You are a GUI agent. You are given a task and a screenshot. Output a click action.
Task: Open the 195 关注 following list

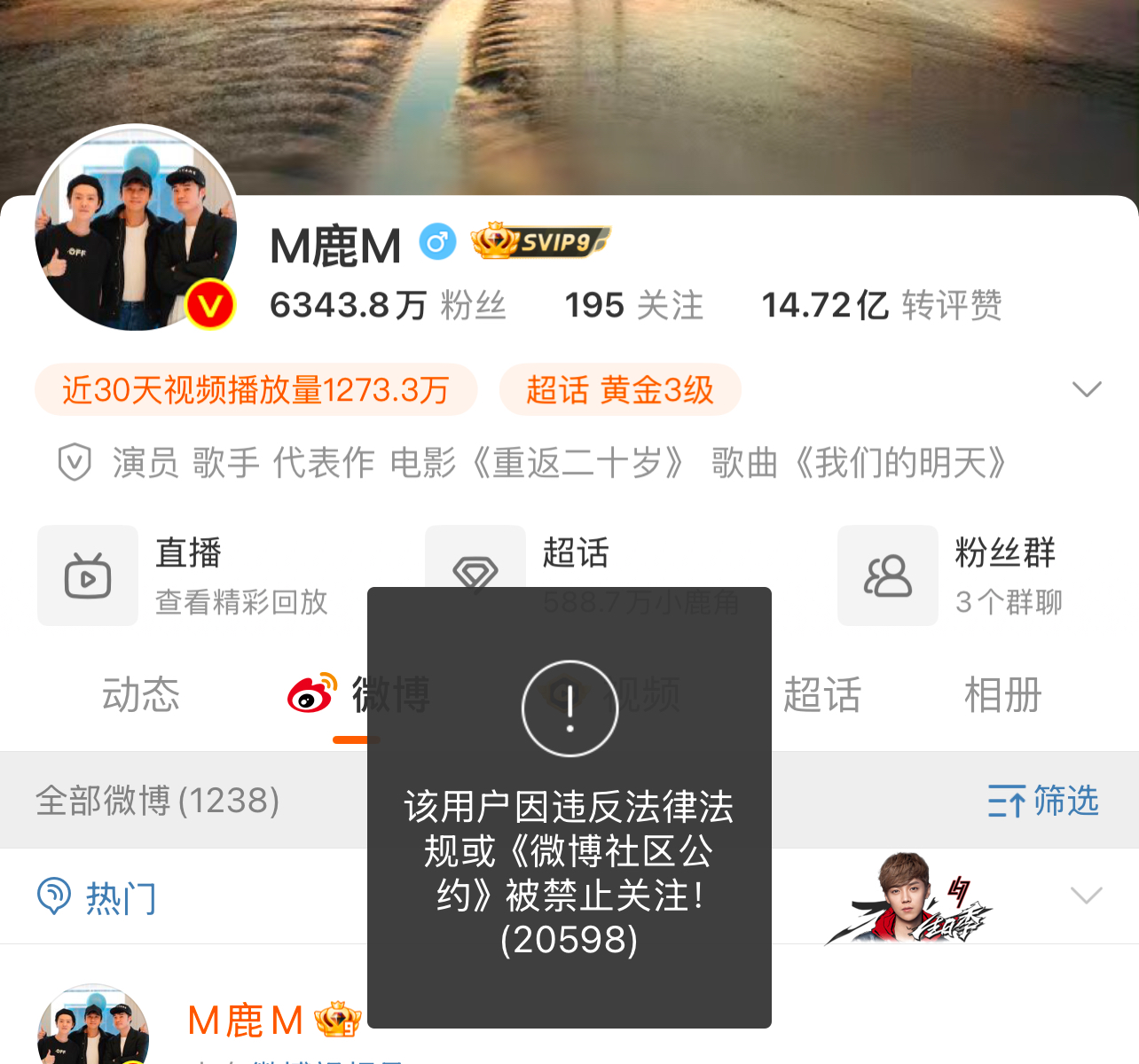coord(633,305)
